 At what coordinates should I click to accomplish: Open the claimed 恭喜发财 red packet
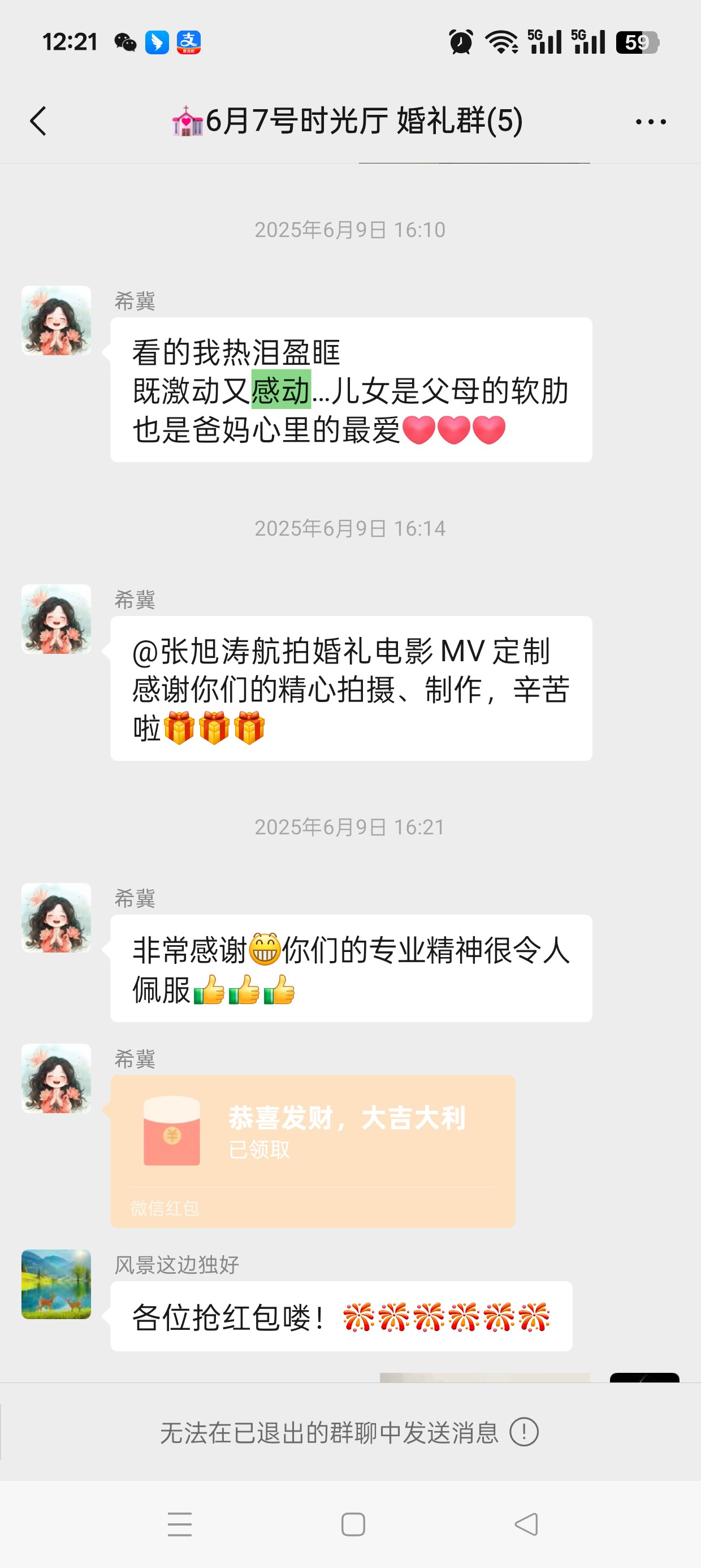click(x=313, y=1149)
